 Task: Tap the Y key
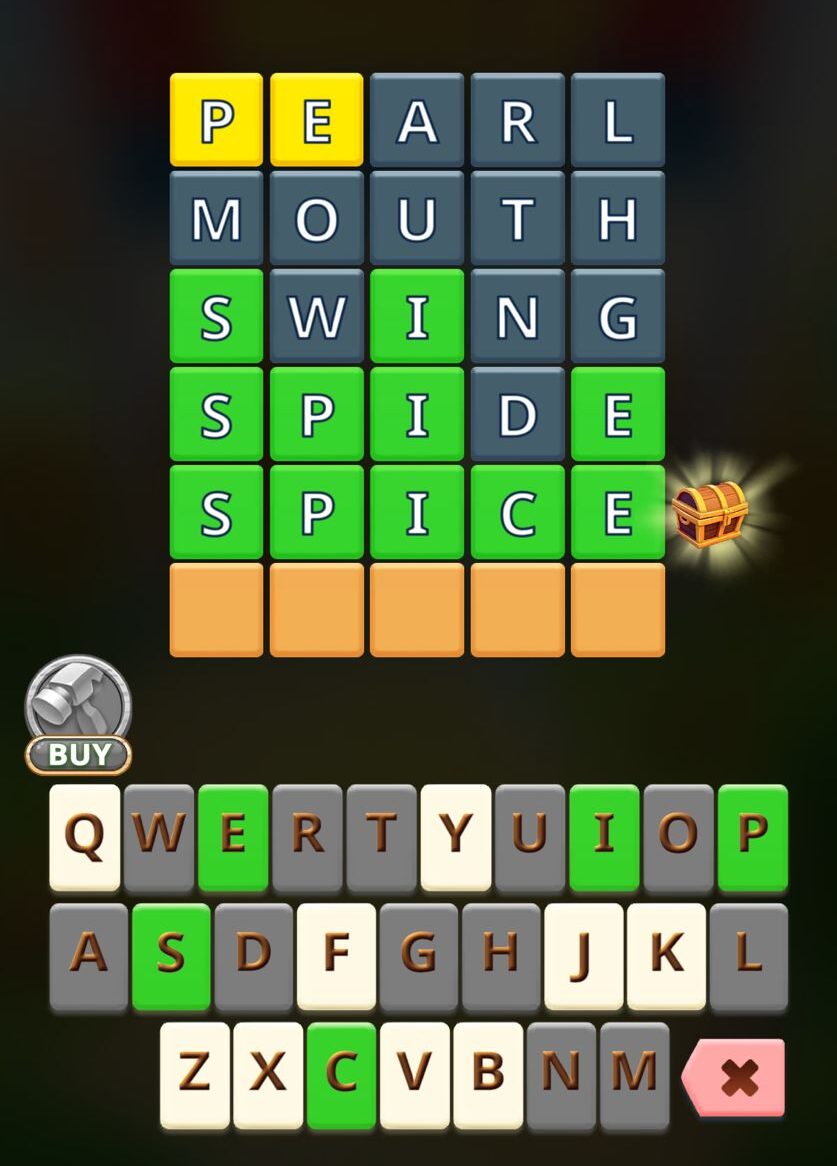455,836
